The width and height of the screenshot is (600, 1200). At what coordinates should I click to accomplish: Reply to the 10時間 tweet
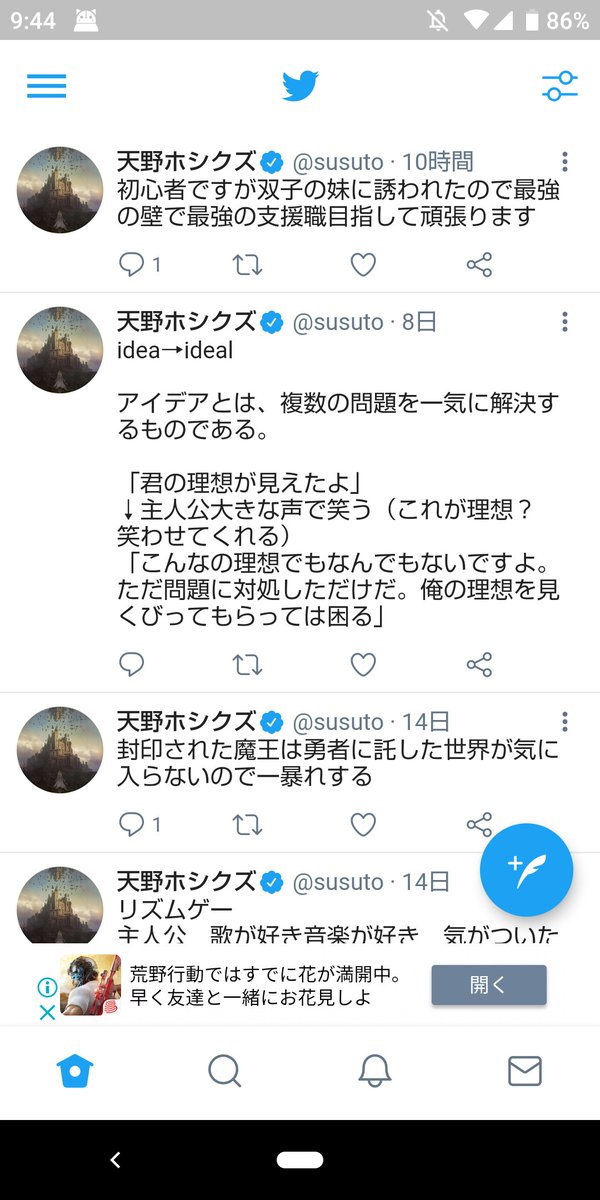pos(132,265)
